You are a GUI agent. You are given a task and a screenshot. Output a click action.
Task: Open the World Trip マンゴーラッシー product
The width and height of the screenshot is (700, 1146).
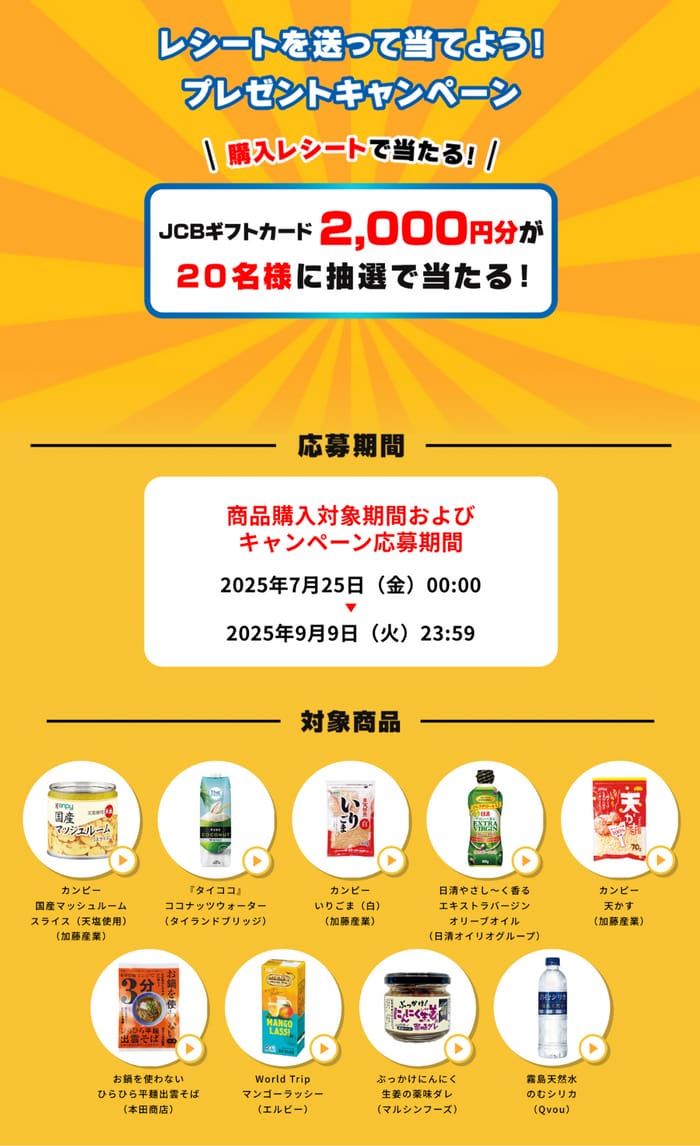point(283,1007)
